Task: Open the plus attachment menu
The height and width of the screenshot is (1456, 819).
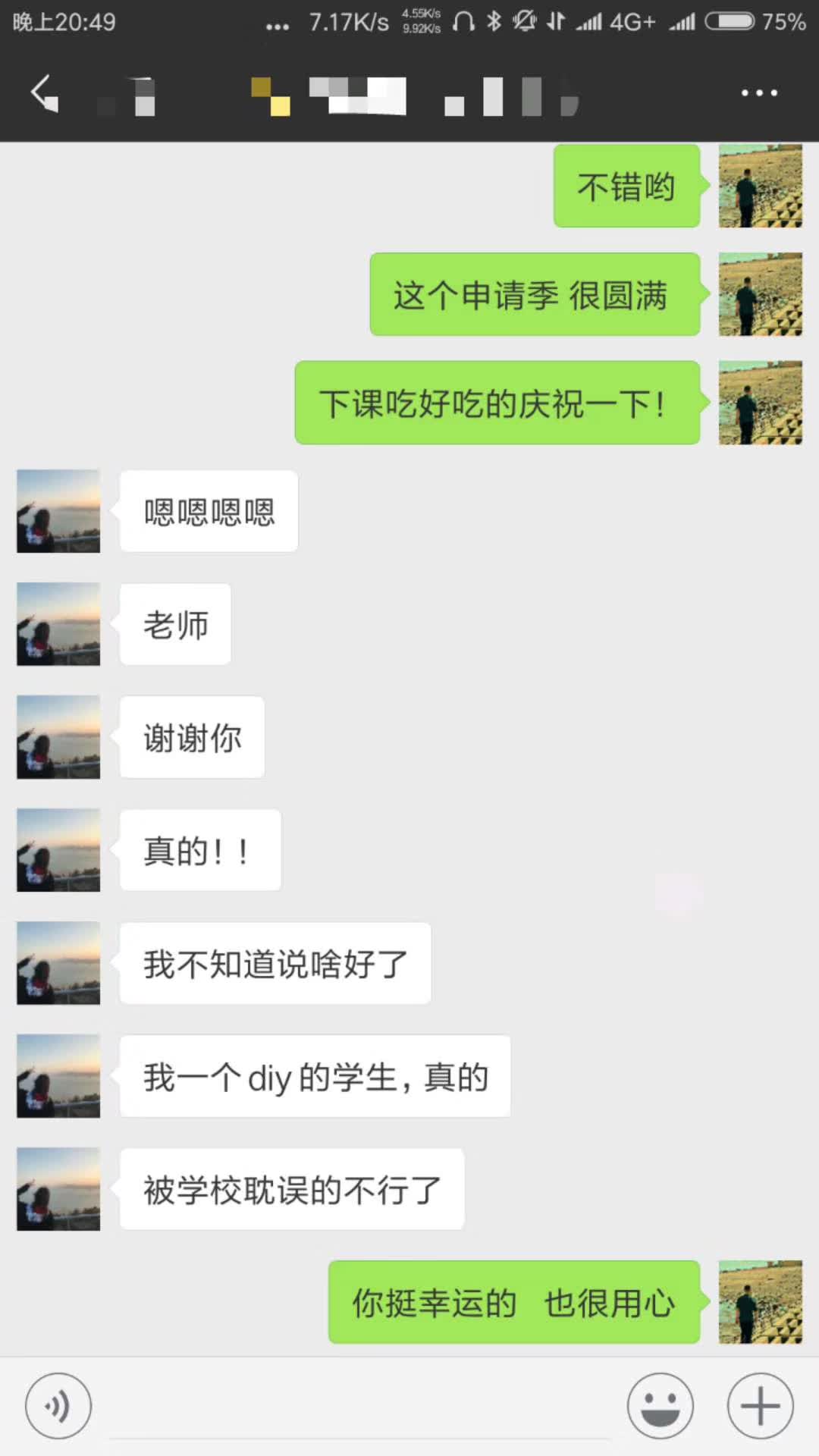Action: (760, 1405)
